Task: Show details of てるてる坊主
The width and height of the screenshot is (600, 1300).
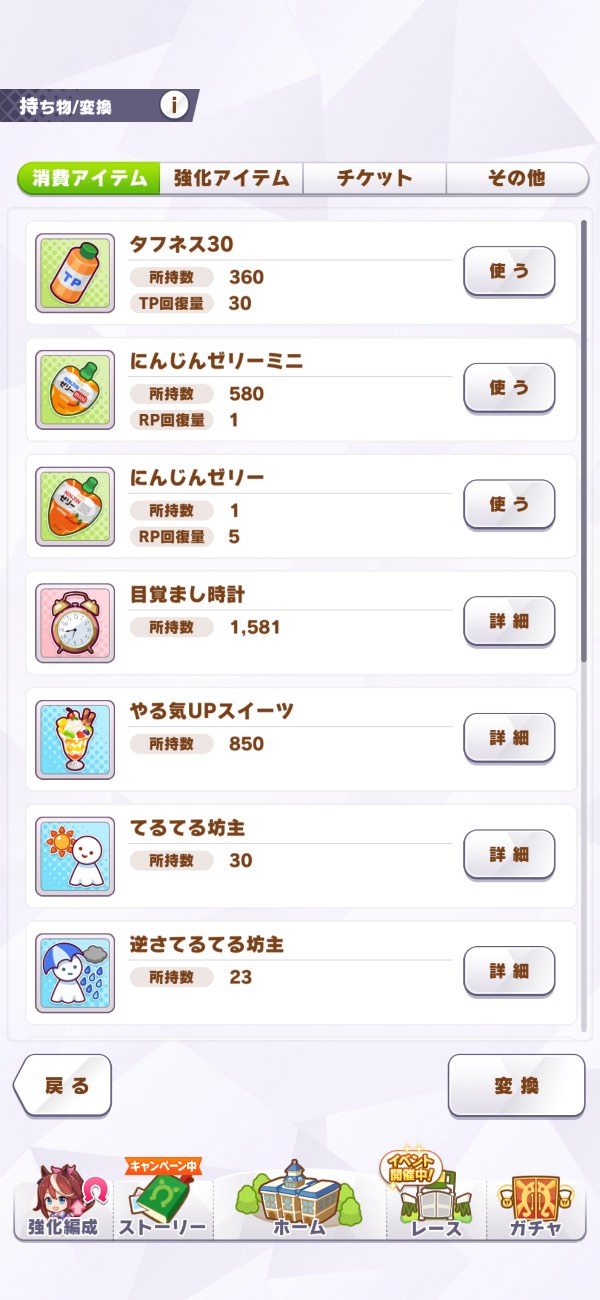Action: 509,854
